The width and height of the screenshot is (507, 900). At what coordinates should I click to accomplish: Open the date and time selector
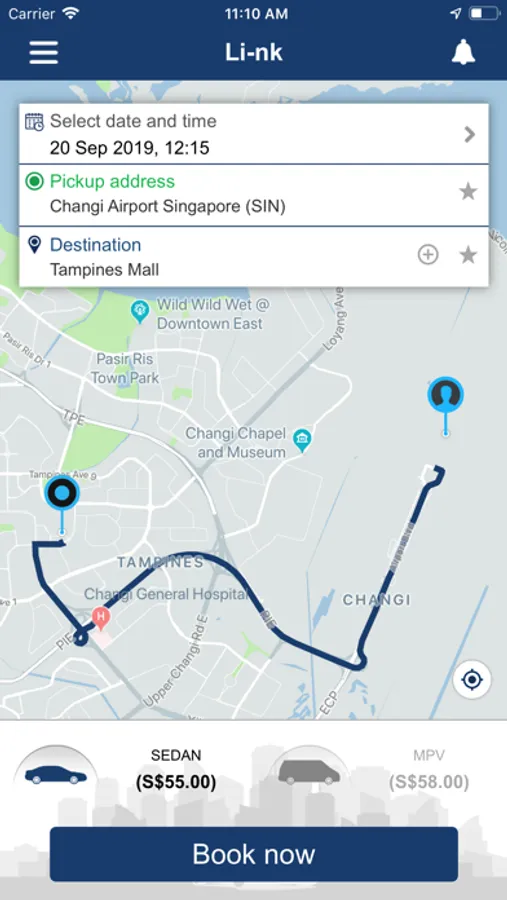point(254,134)
